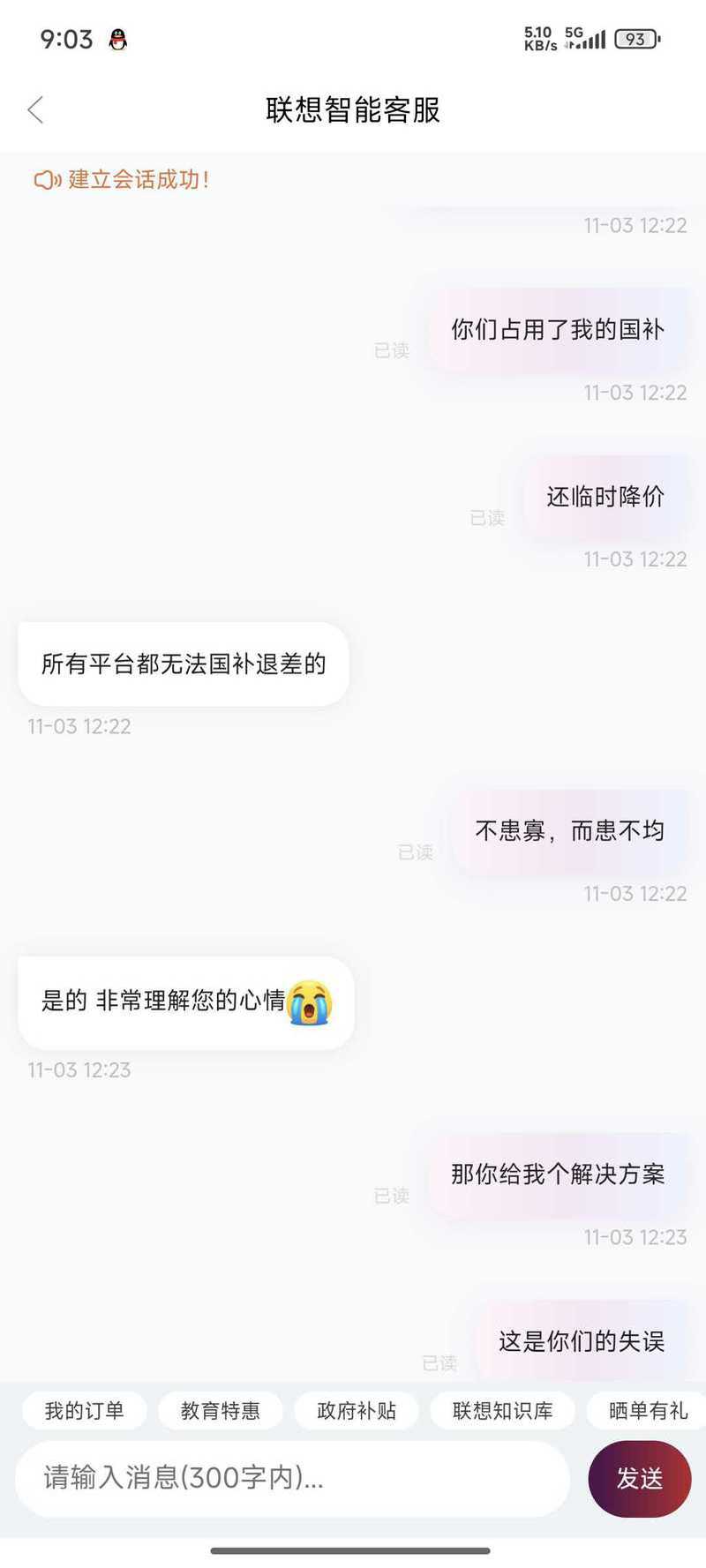This screenshot has width=706, height=1568.
Task: Select the 教育特惠 chip
Action: click(x=221, y=1410)
